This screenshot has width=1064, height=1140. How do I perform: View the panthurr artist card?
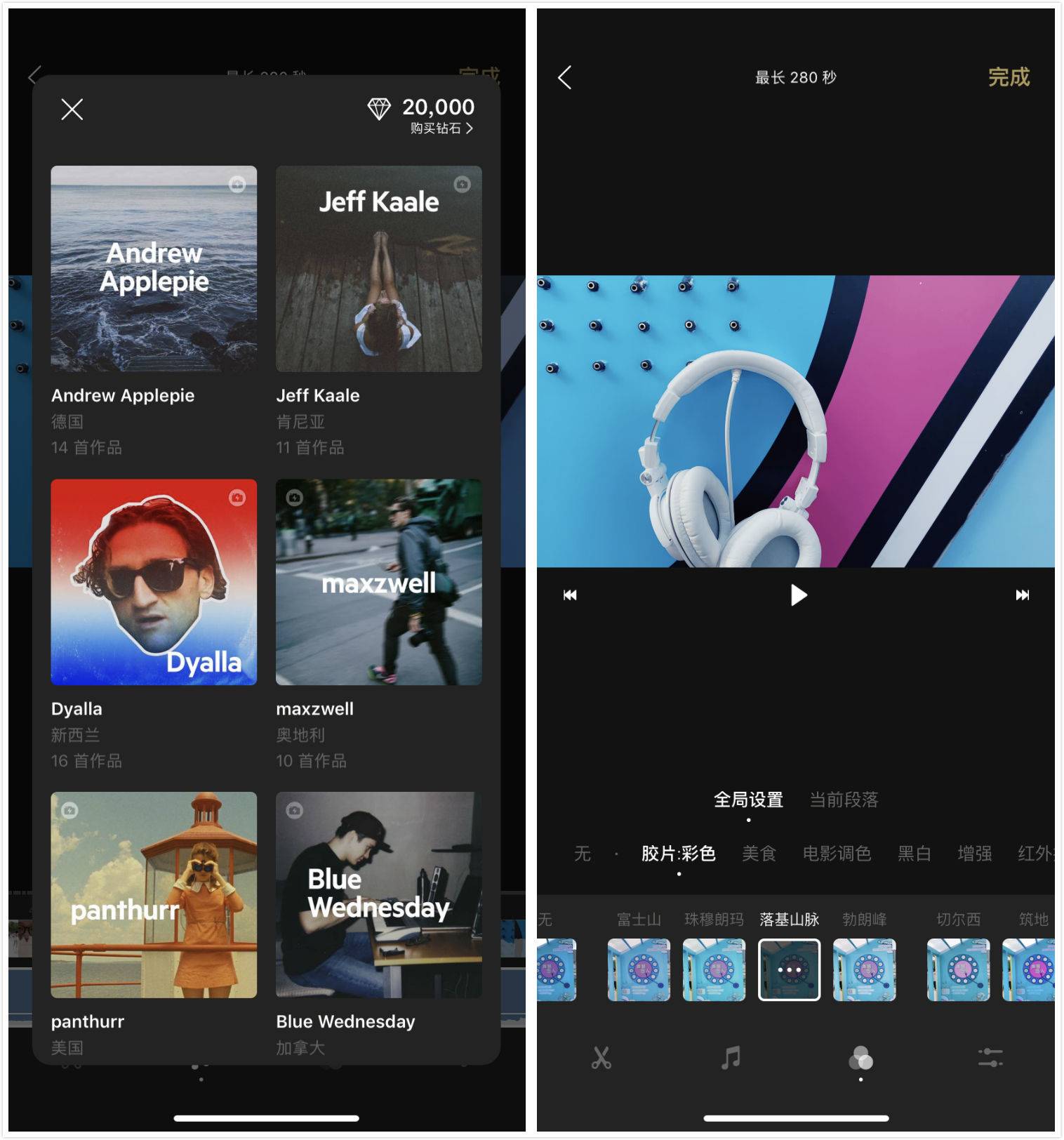154,895
